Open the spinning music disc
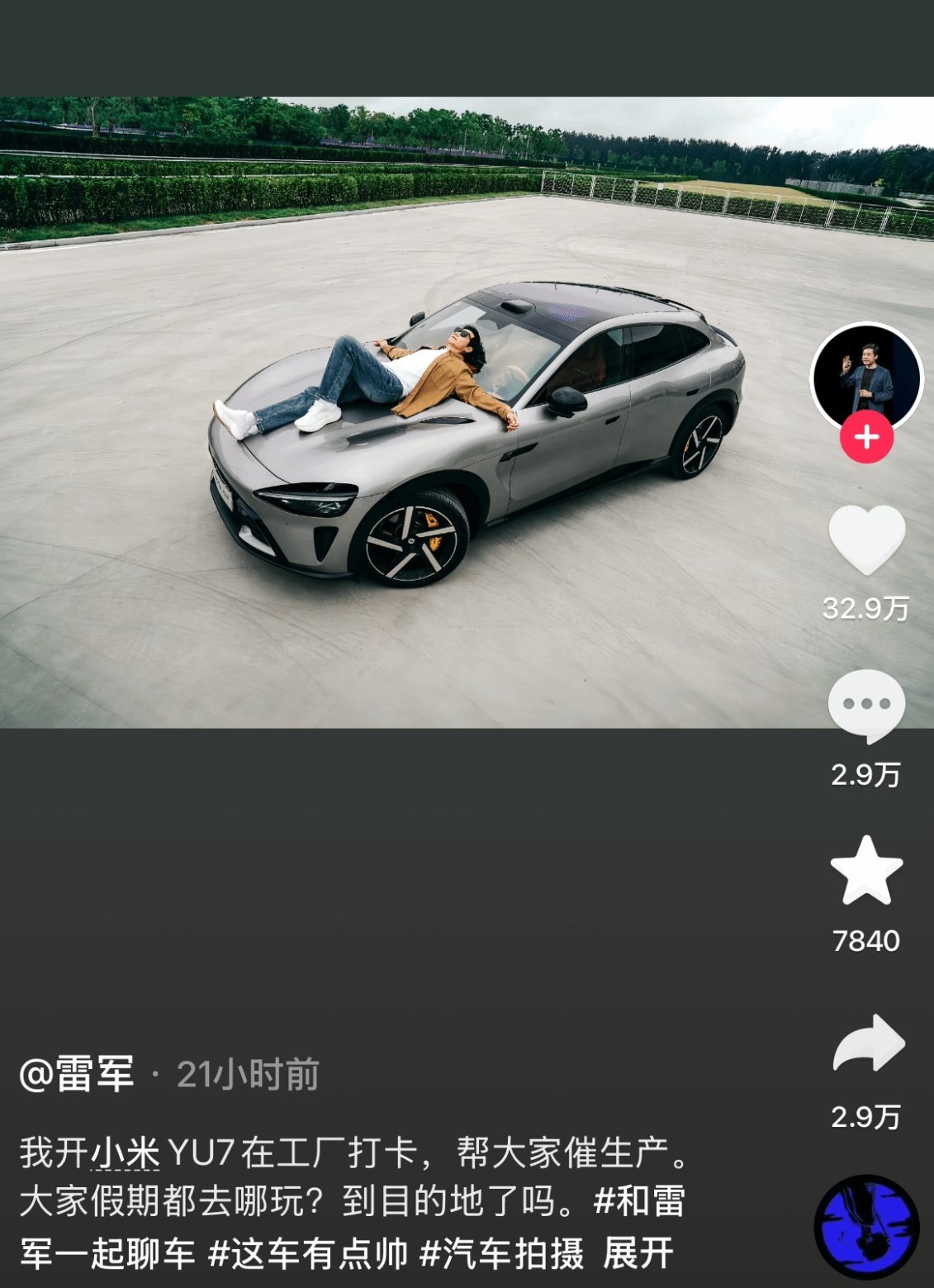The height and width of the screenshot is (1288, 934). (866, 1227)
